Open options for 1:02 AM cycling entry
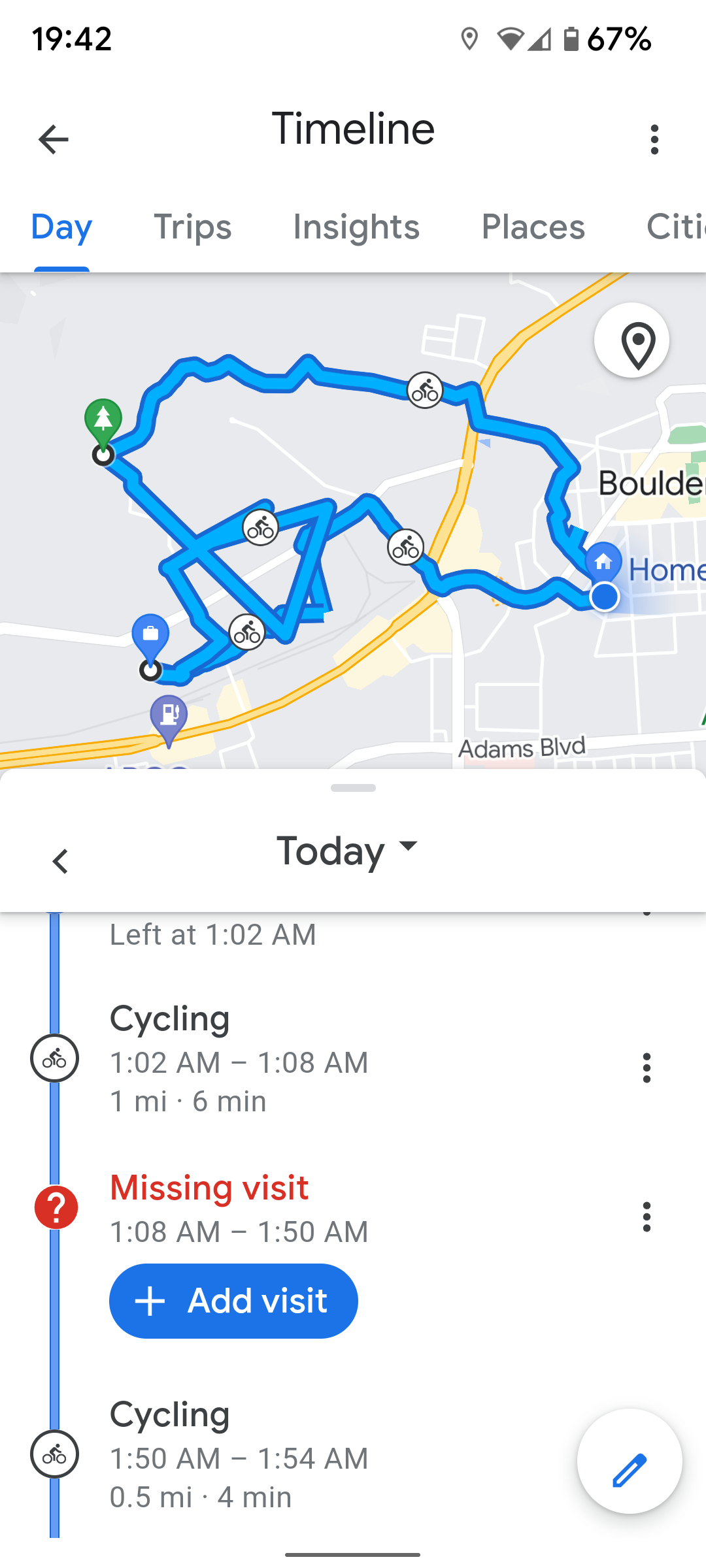The width and height of the screenshot is (706, 1568). coord(647,1068)
